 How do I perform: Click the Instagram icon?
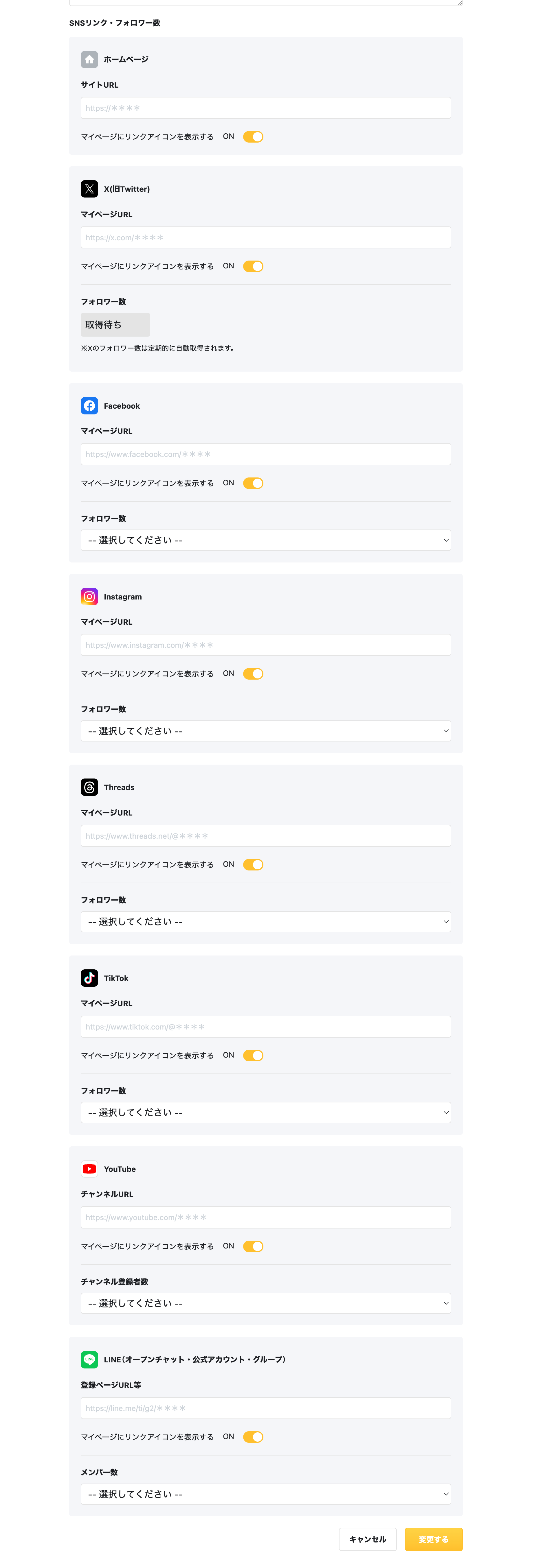click(89, 597)
